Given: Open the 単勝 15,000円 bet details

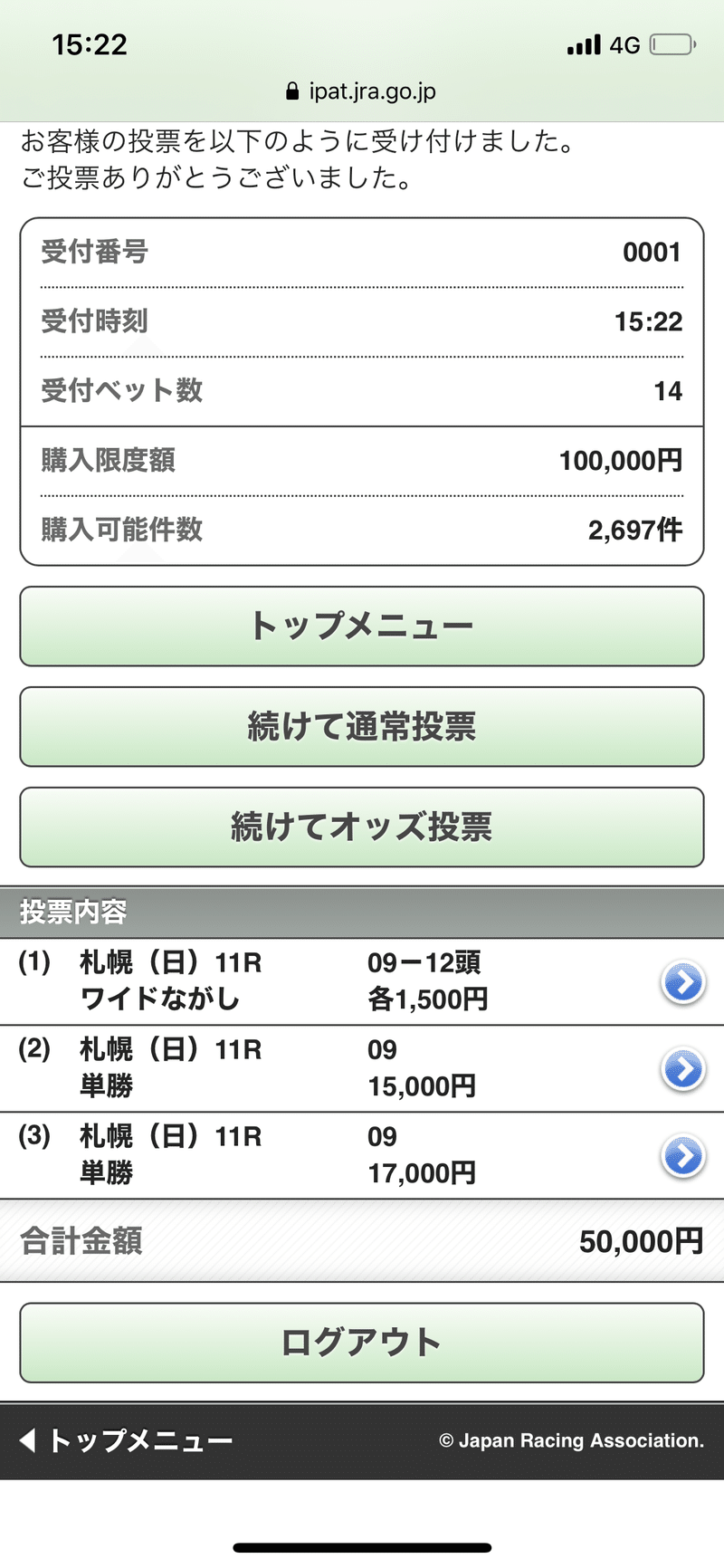Looking at the screenshot, I should (682, 1069).
